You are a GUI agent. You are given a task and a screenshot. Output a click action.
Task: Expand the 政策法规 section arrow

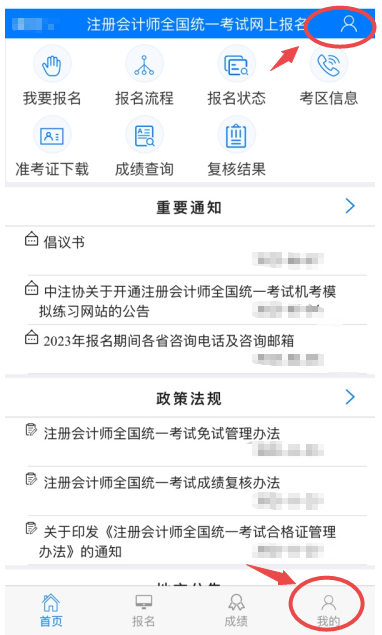tap(350, 397)
